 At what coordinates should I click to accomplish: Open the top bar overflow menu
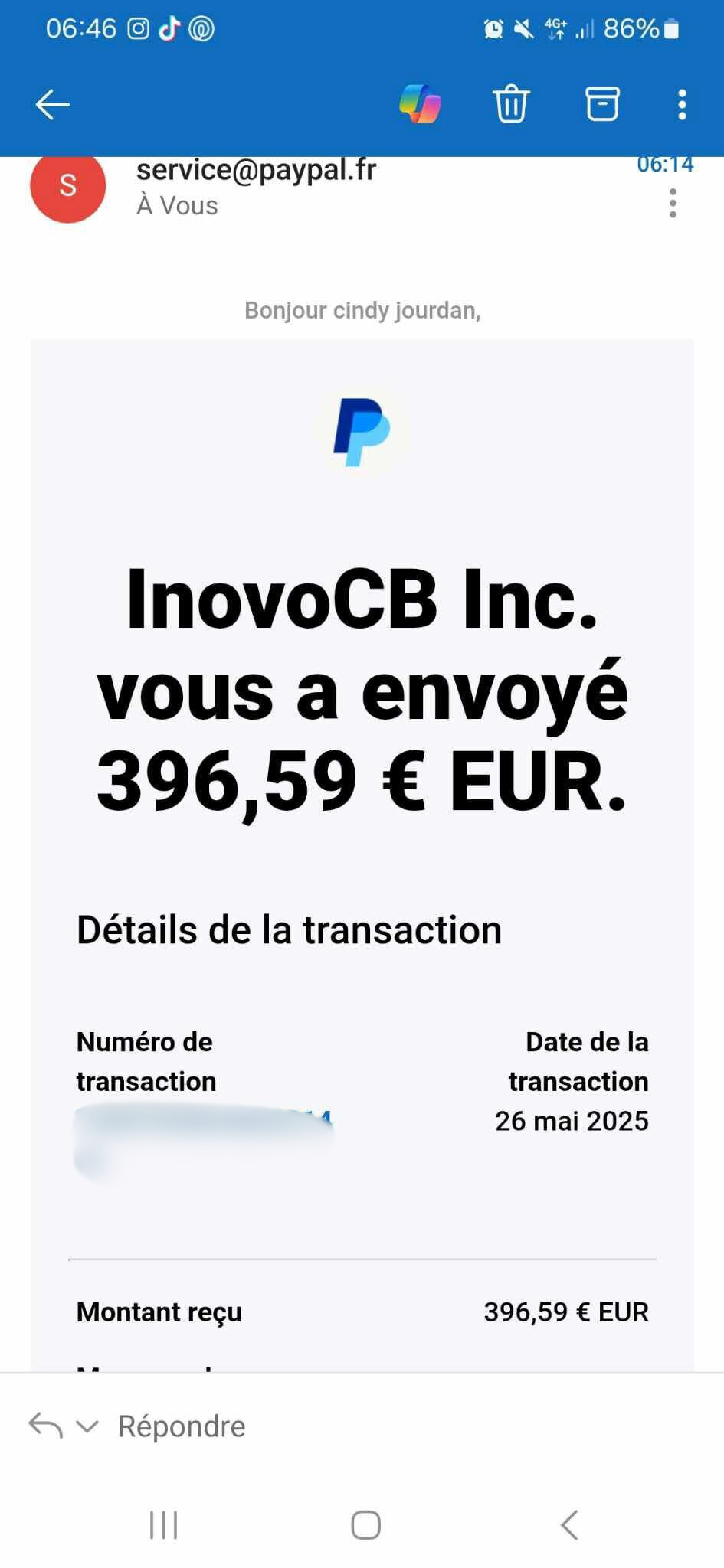[682, 104]
